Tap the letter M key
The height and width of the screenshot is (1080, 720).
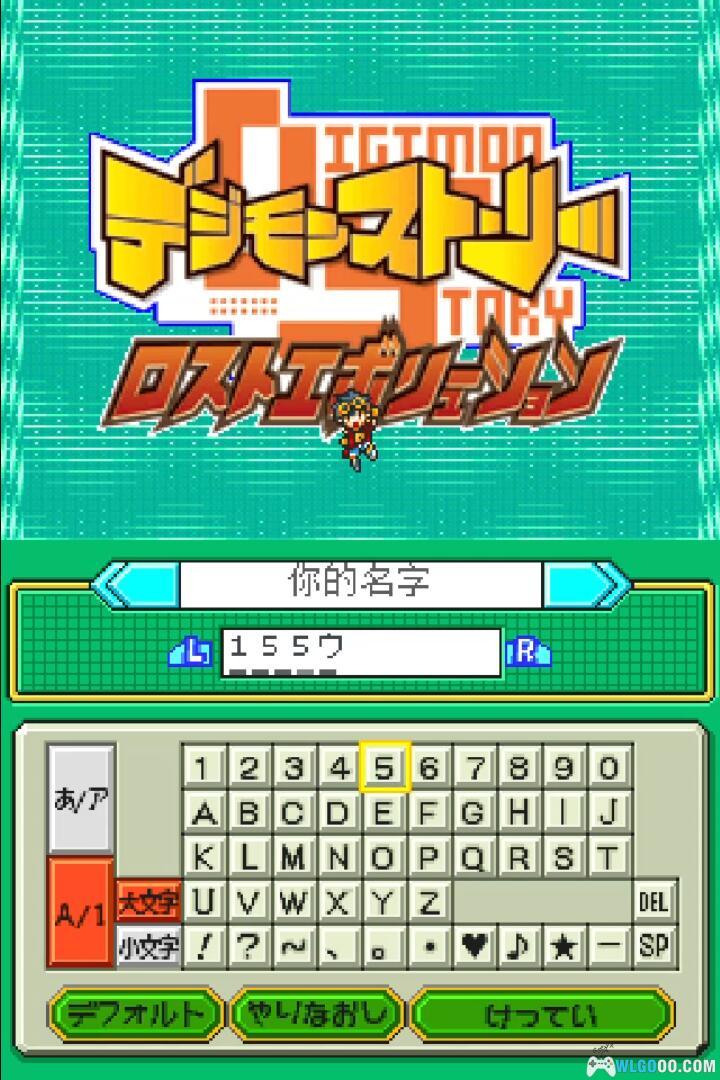coord(294,857)
